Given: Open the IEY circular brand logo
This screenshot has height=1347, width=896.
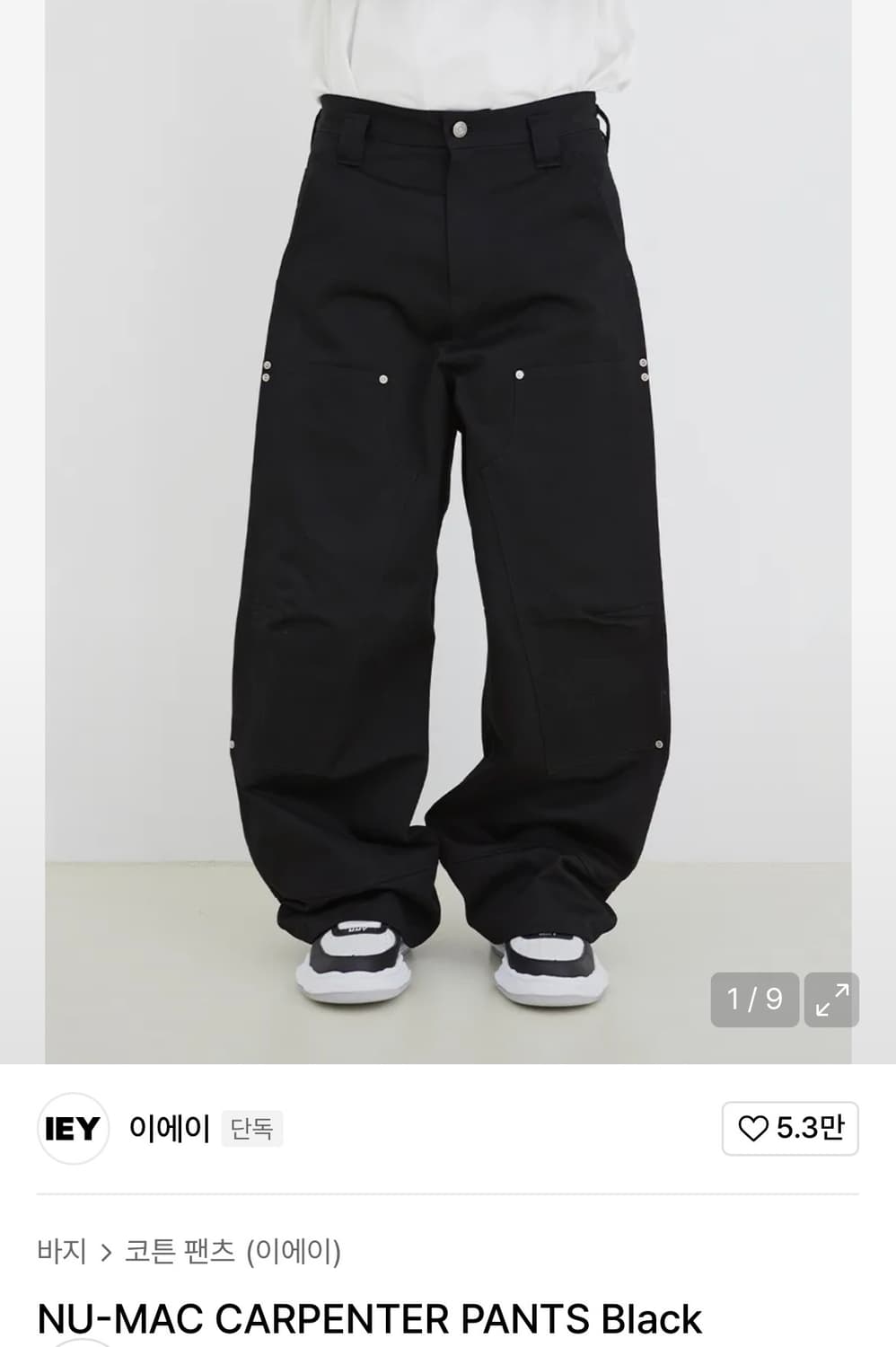Looking at the screenshot, I should click(x=72, y=1129).
